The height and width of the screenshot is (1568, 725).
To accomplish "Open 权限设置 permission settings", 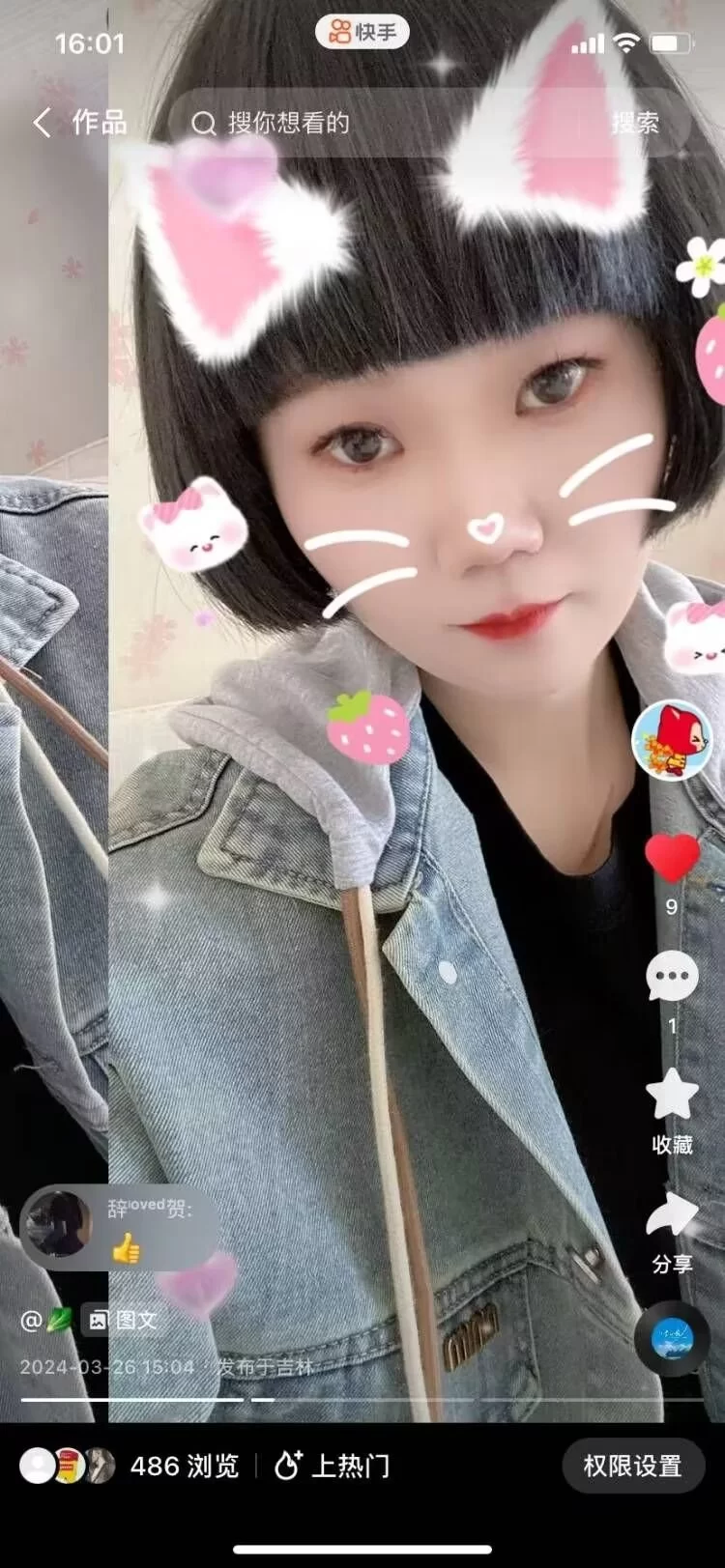I will pyautogui.click(x=633, y=1466).
